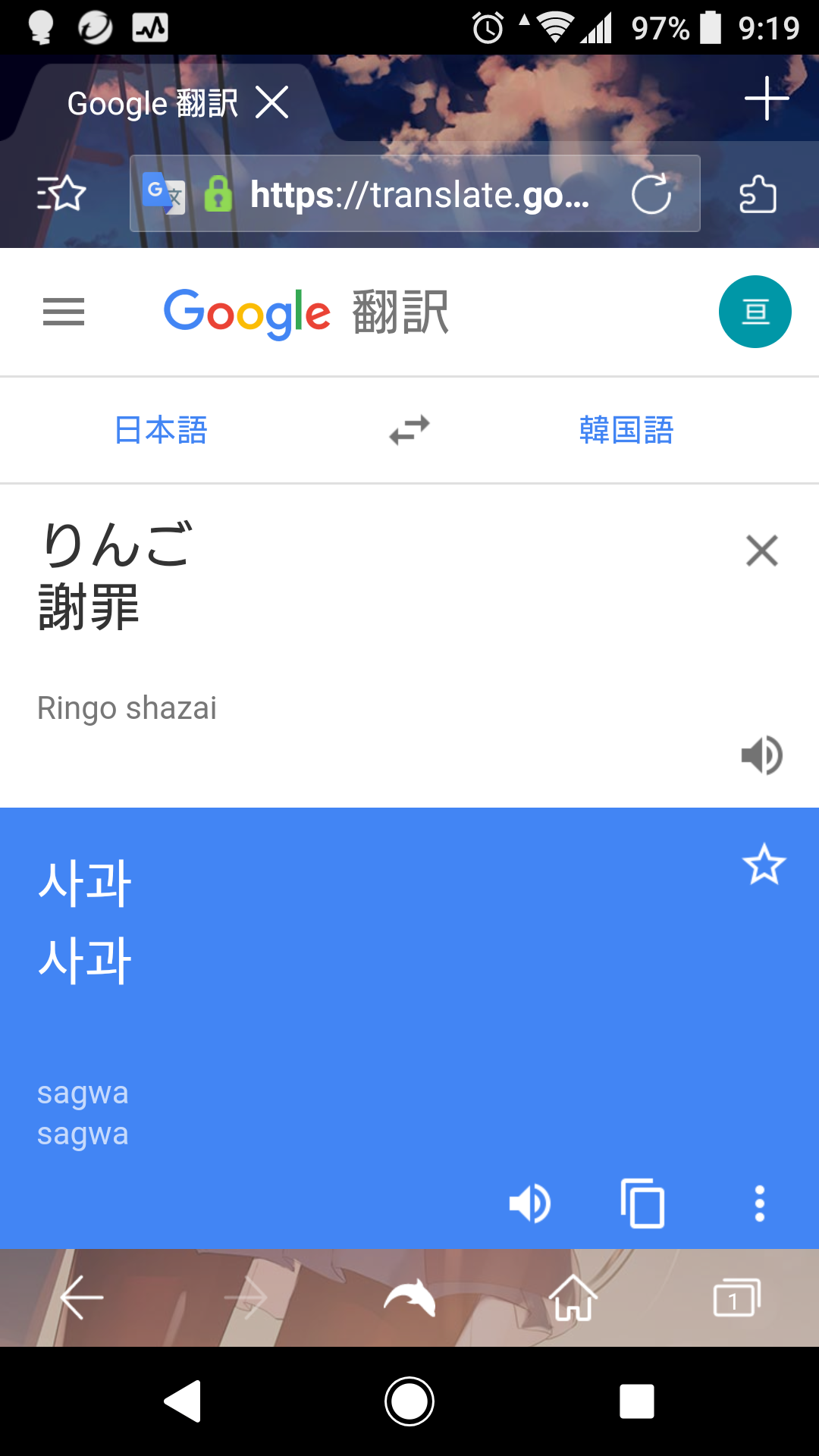Image resolution: width=819 pixels, height=1456 pixels.
Task: Copy the translated text
Action: (x=643, y=1203)
